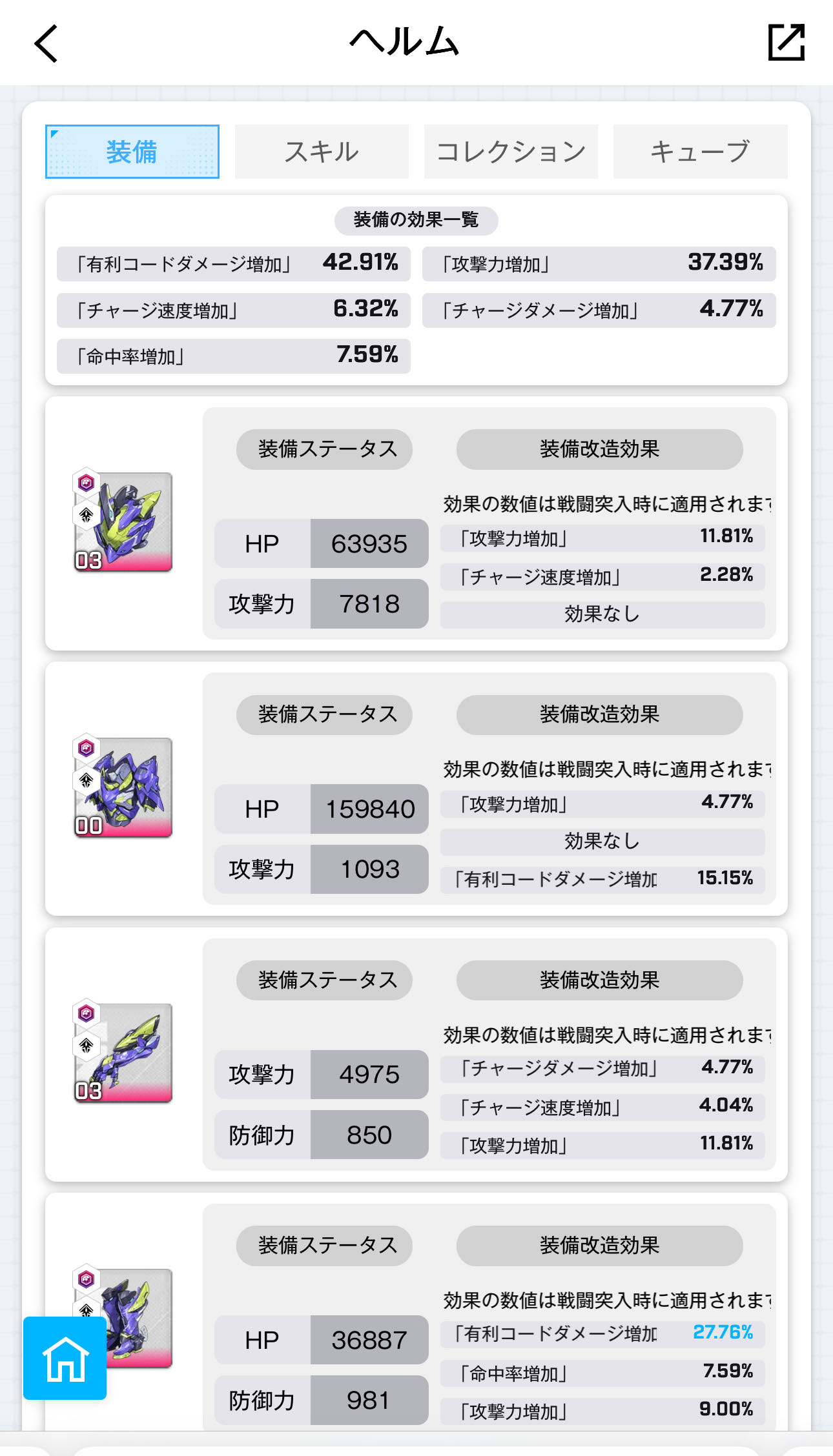Switch to the コレクション tab
The width and height of the screenshot is (833, 1456).
(x=511, y=152)
